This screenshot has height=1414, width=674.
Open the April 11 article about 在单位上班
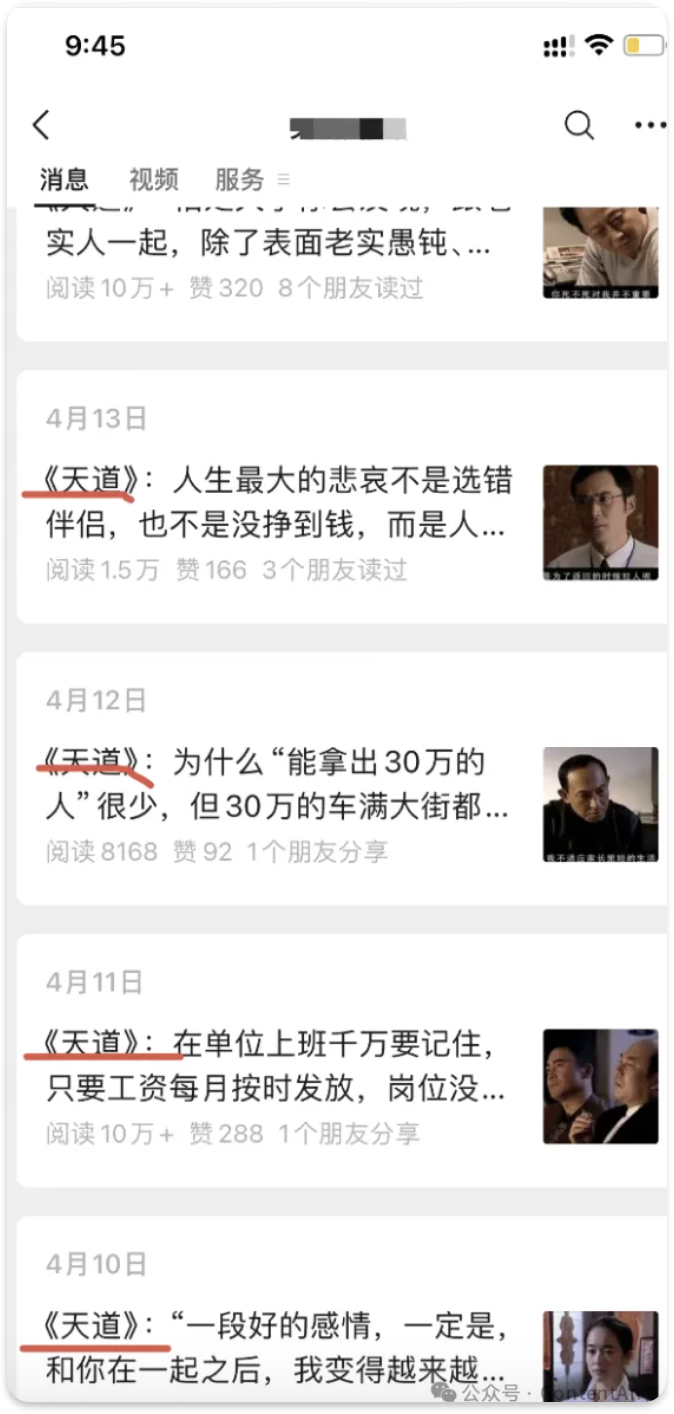click(x=280, y=1067)
